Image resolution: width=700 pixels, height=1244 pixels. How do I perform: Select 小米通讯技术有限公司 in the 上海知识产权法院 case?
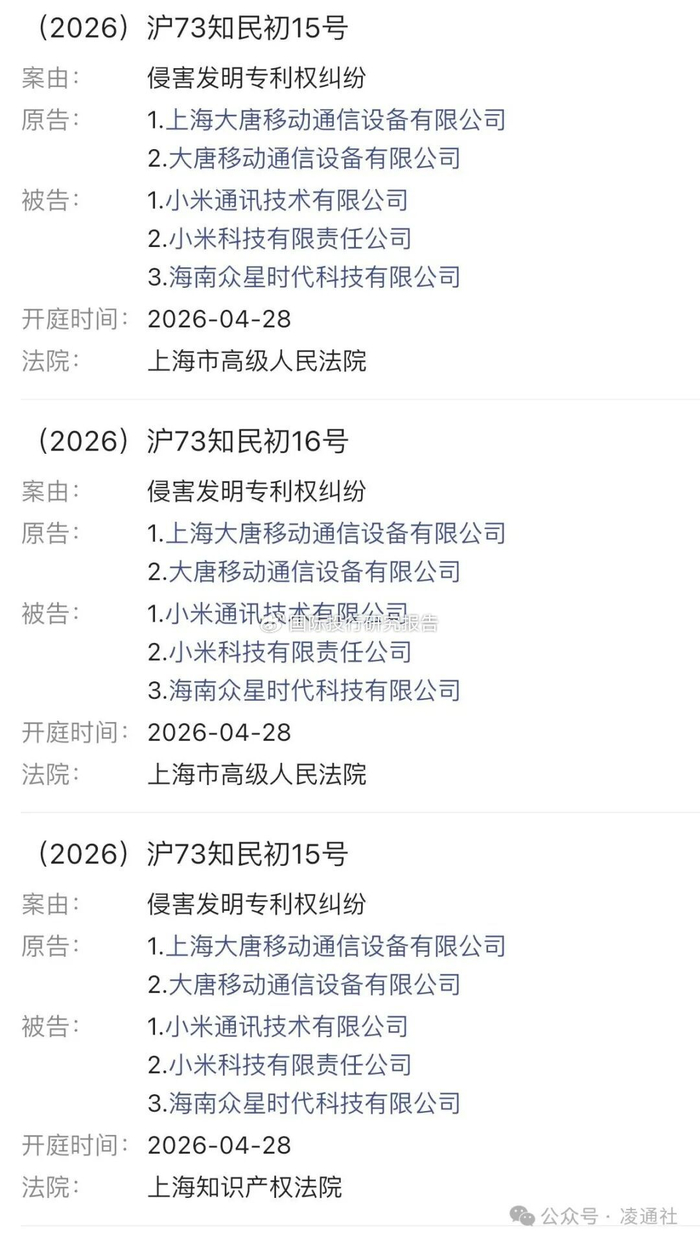[x=287, y=1026]
